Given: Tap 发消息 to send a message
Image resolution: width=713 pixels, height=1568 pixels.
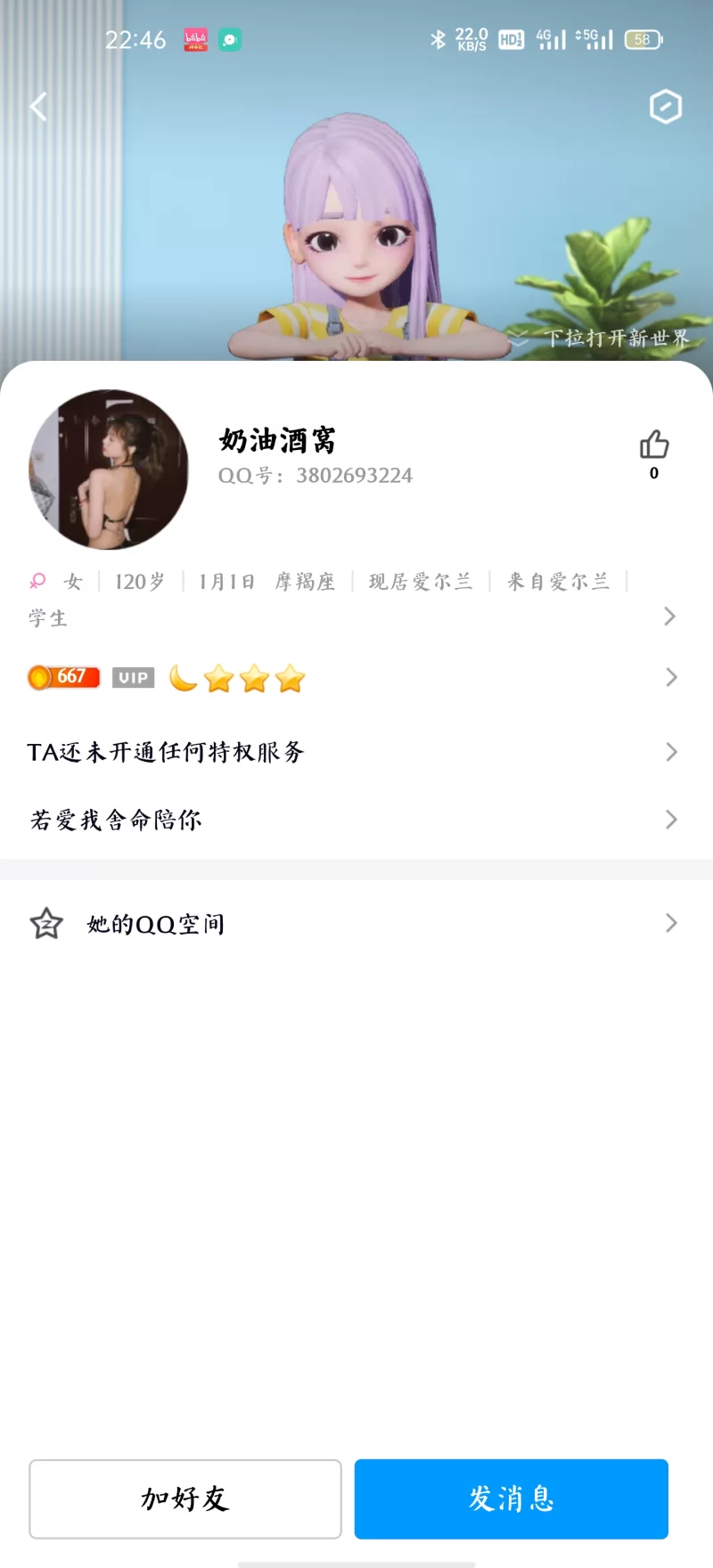Looking at the screenshot, I should tap(512, 1499).
